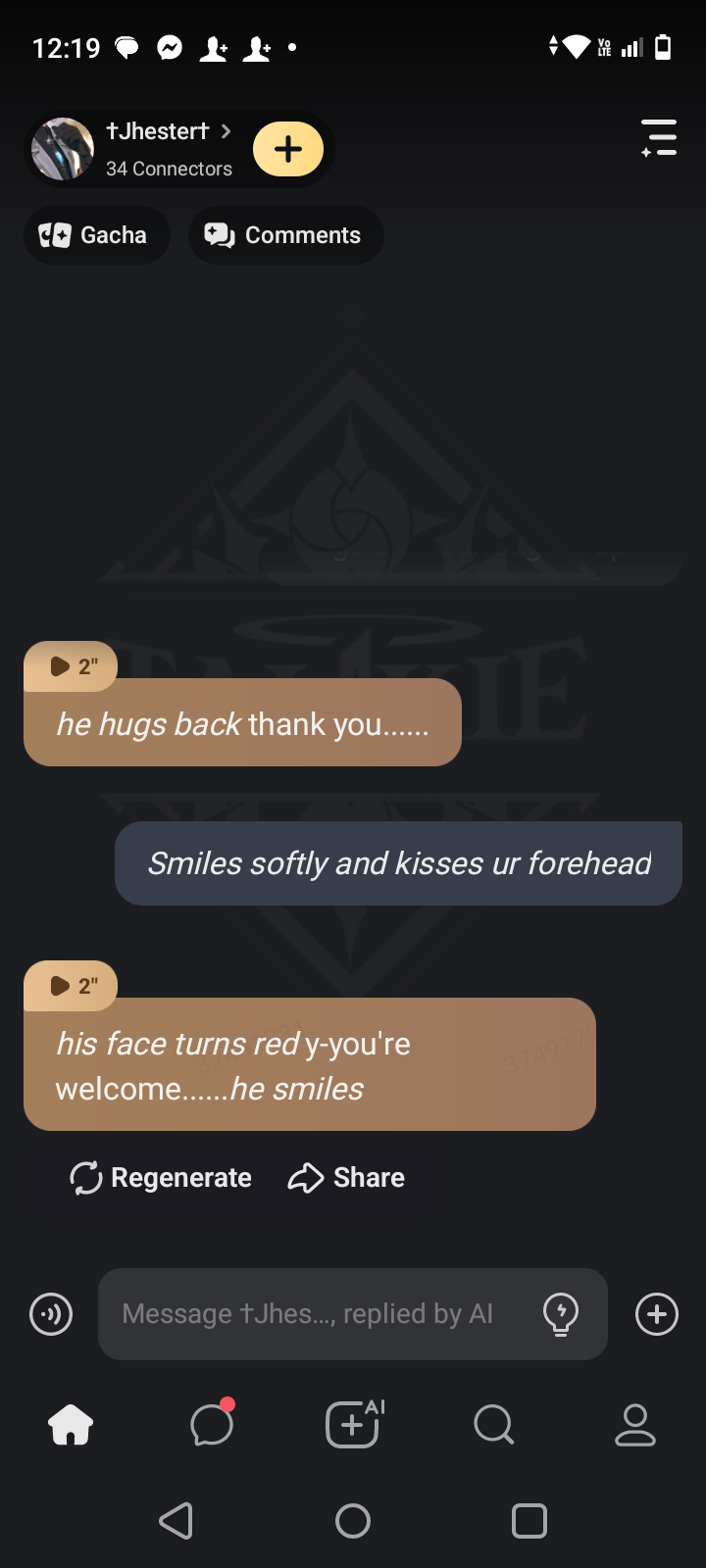
Task: Go to the Home tab
Action: coord(71,1424)
